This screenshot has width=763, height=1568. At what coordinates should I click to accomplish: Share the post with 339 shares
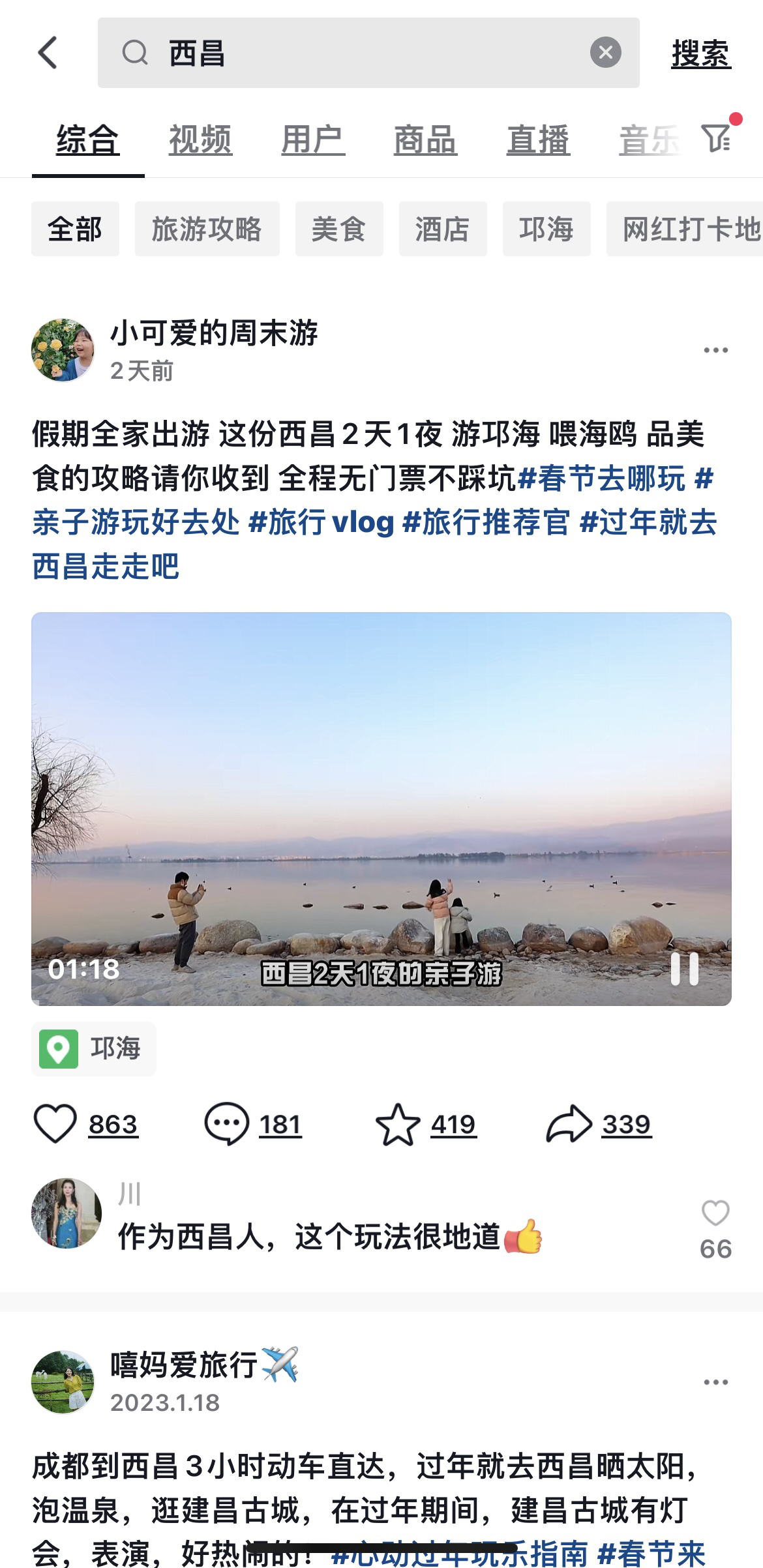click(568, 1125)
